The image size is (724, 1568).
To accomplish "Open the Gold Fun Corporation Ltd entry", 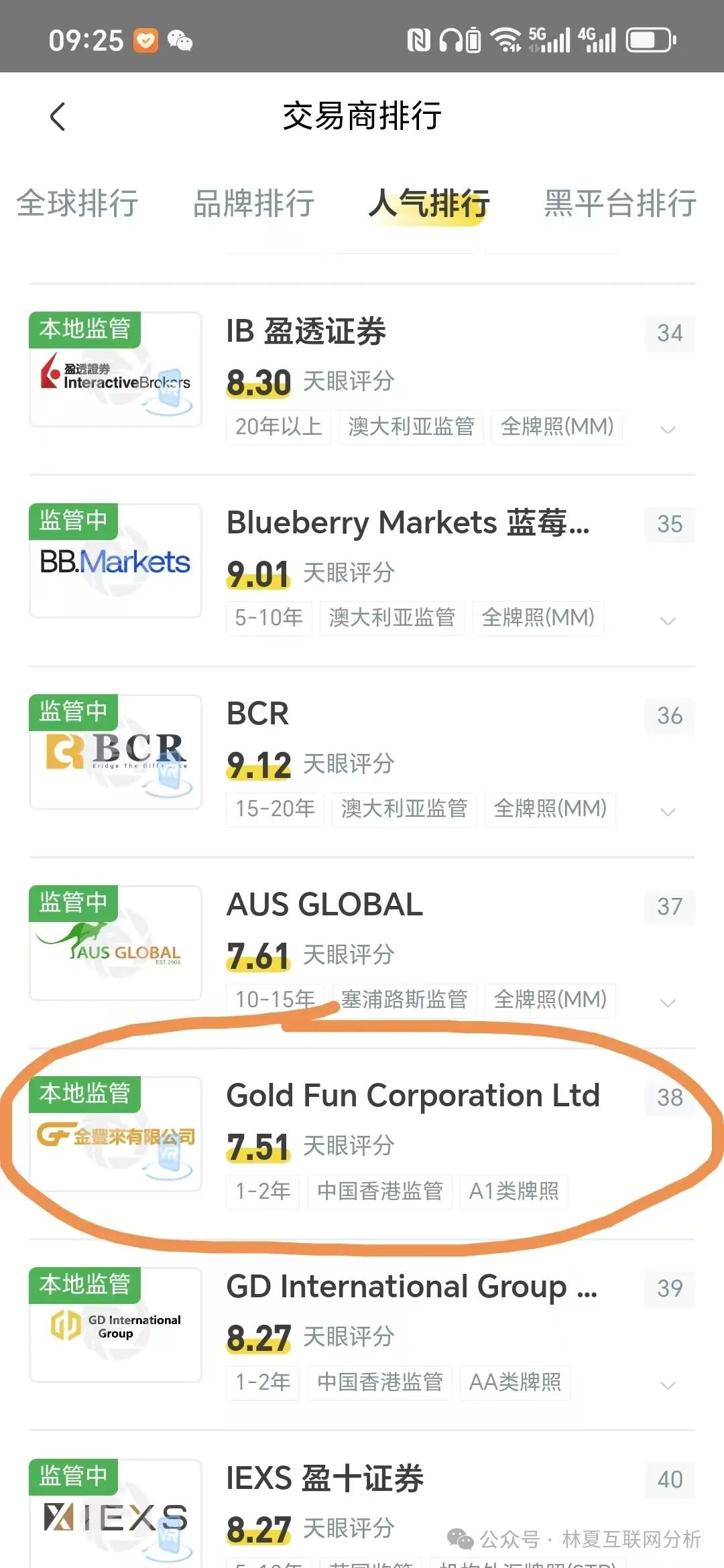I will [x=362, y=1143].
